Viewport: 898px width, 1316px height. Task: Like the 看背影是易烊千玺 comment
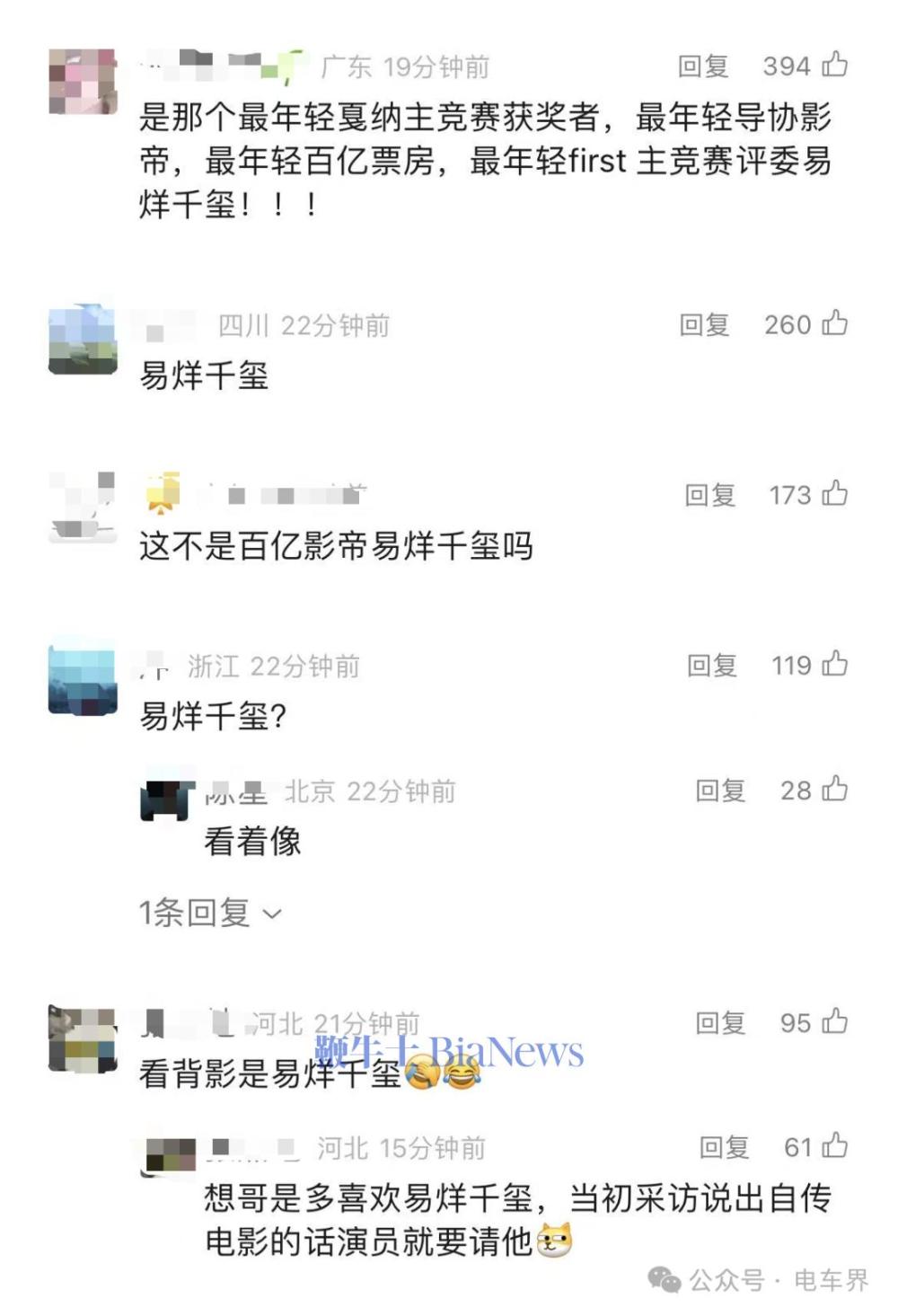click(x=835, y=1021)
